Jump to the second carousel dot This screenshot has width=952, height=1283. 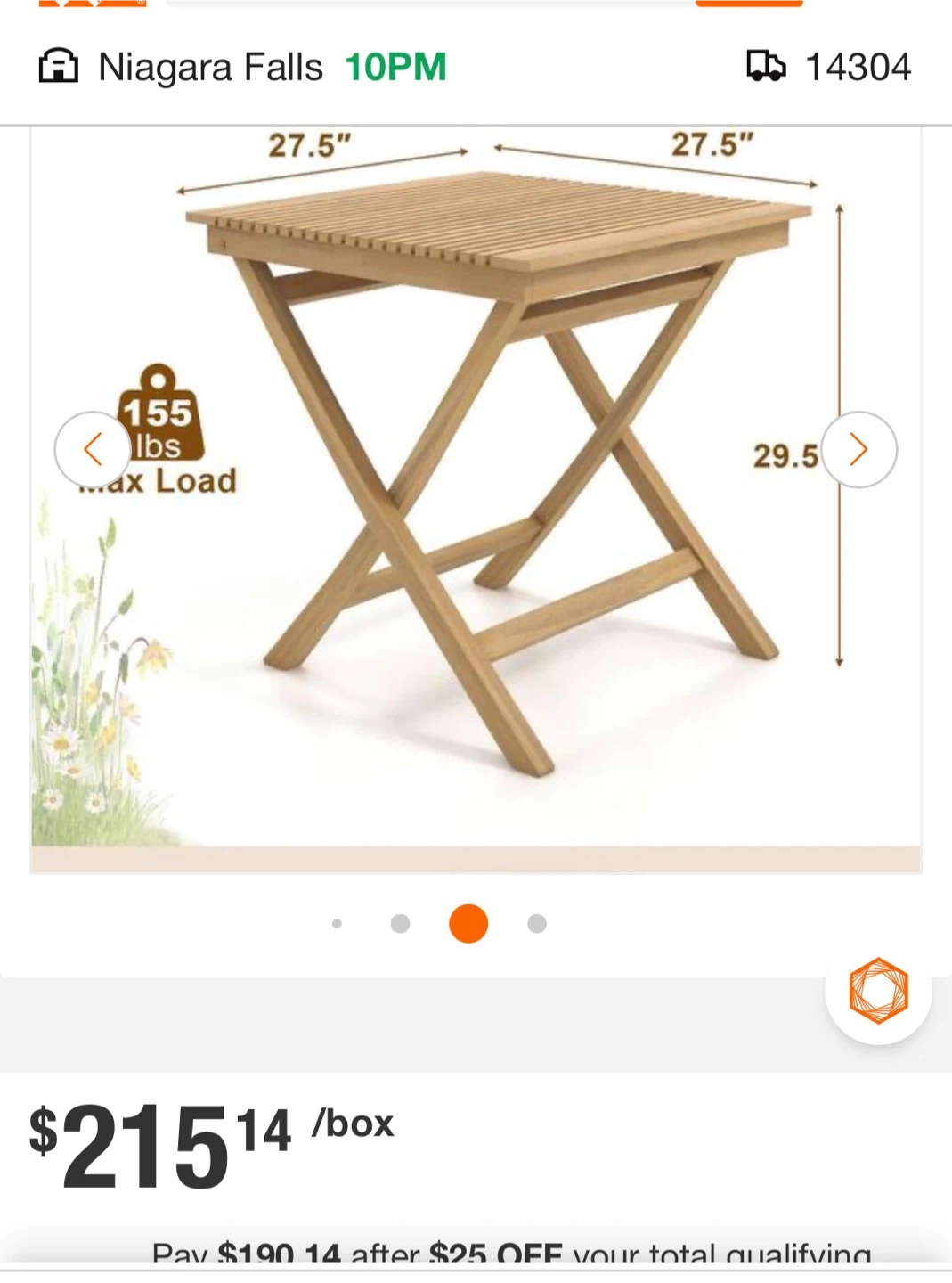click(401, 924)
